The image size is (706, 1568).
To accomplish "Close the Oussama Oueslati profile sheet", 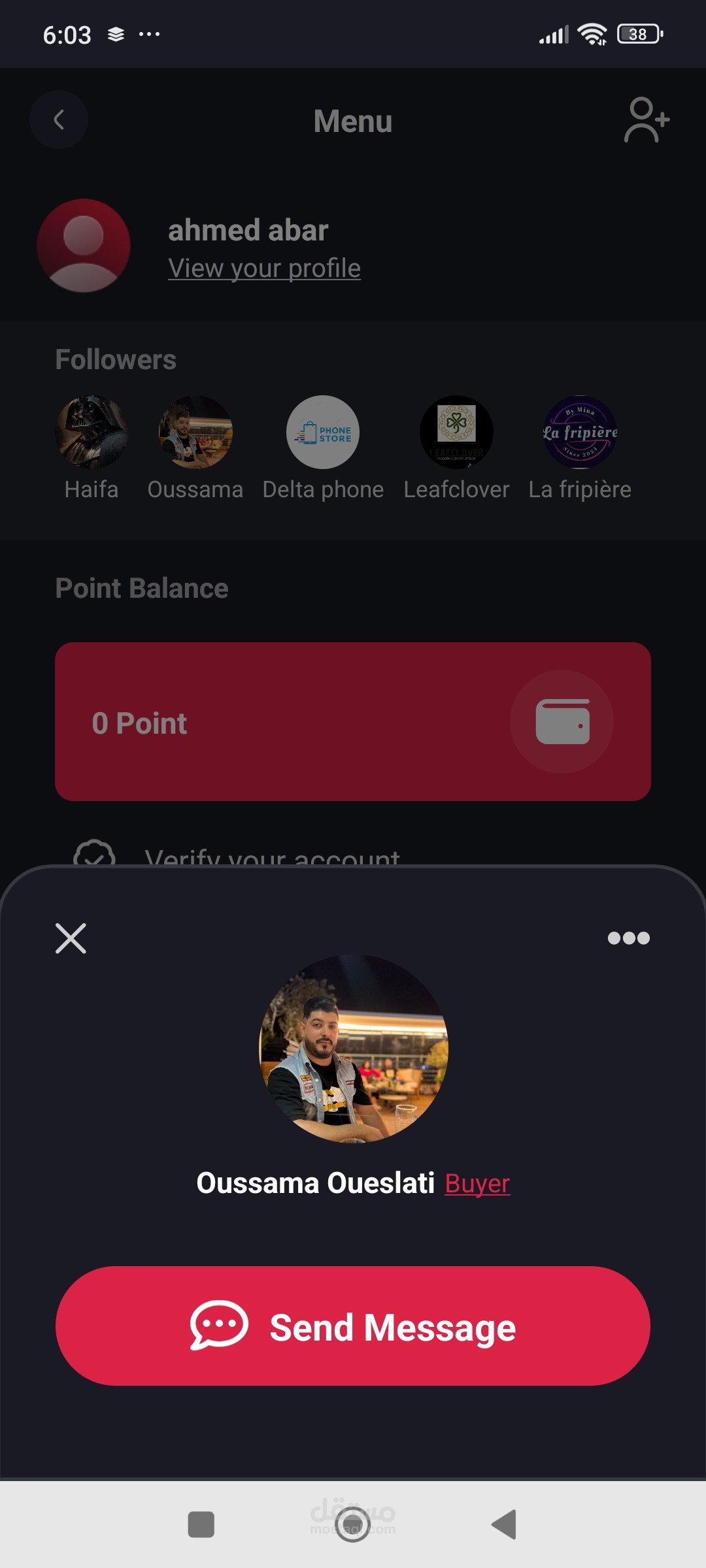I will click(71, 938).
